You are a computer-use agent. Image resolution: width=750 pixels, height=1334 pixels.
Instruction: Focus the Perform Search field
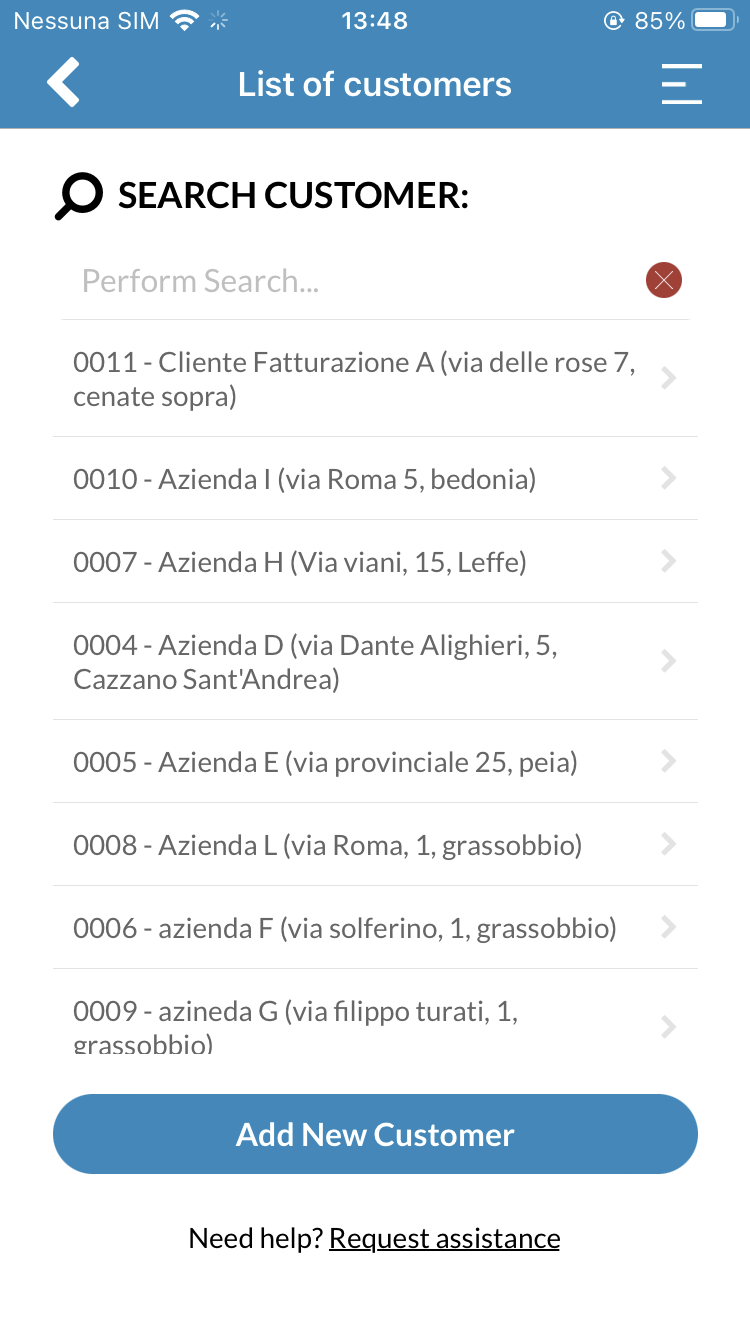(x=350, y=280)
